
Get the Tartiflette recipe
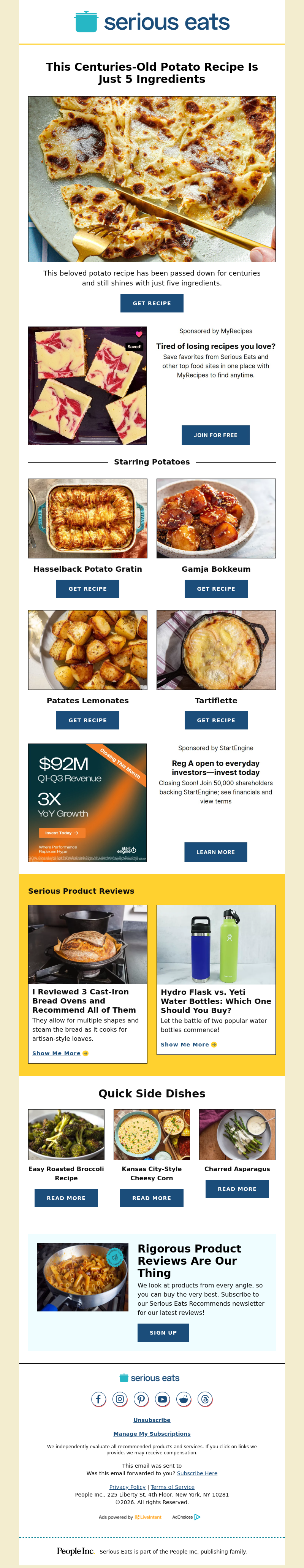(216, 720)
